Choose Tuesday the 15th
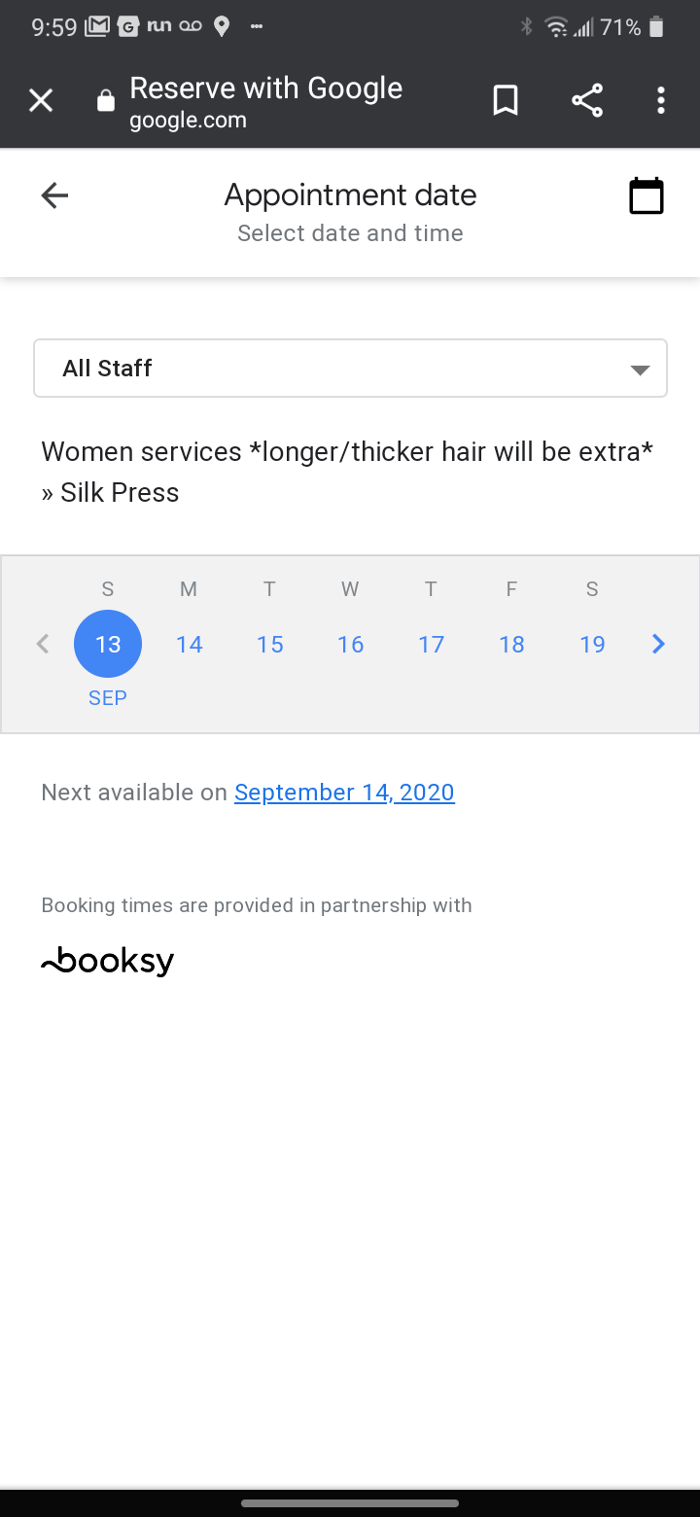The width and height of the screenshot is (700, 1517). pyautogui.click(x=270, y=644)
